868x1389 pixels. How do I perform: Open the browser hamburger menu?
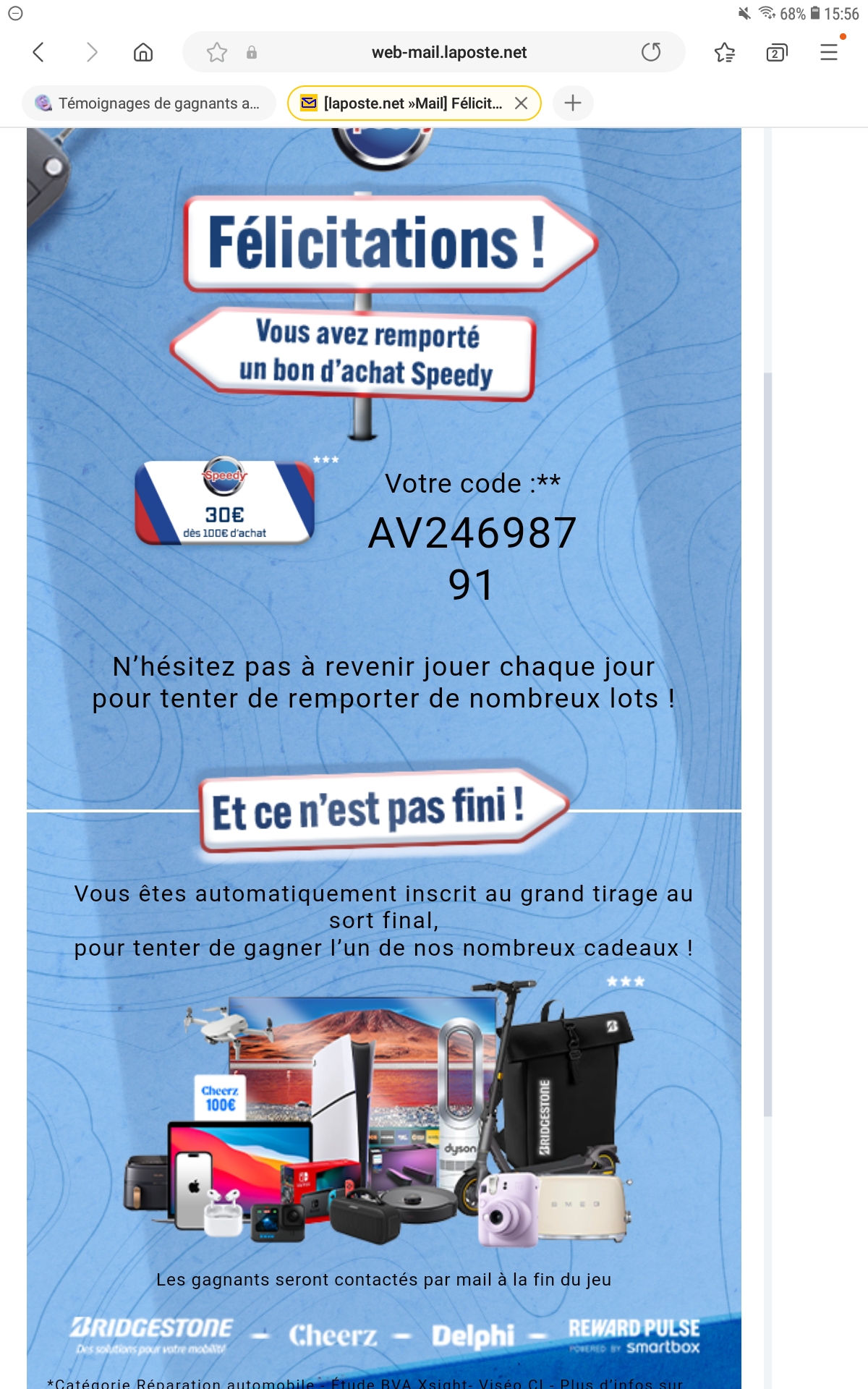coord(829,52)
